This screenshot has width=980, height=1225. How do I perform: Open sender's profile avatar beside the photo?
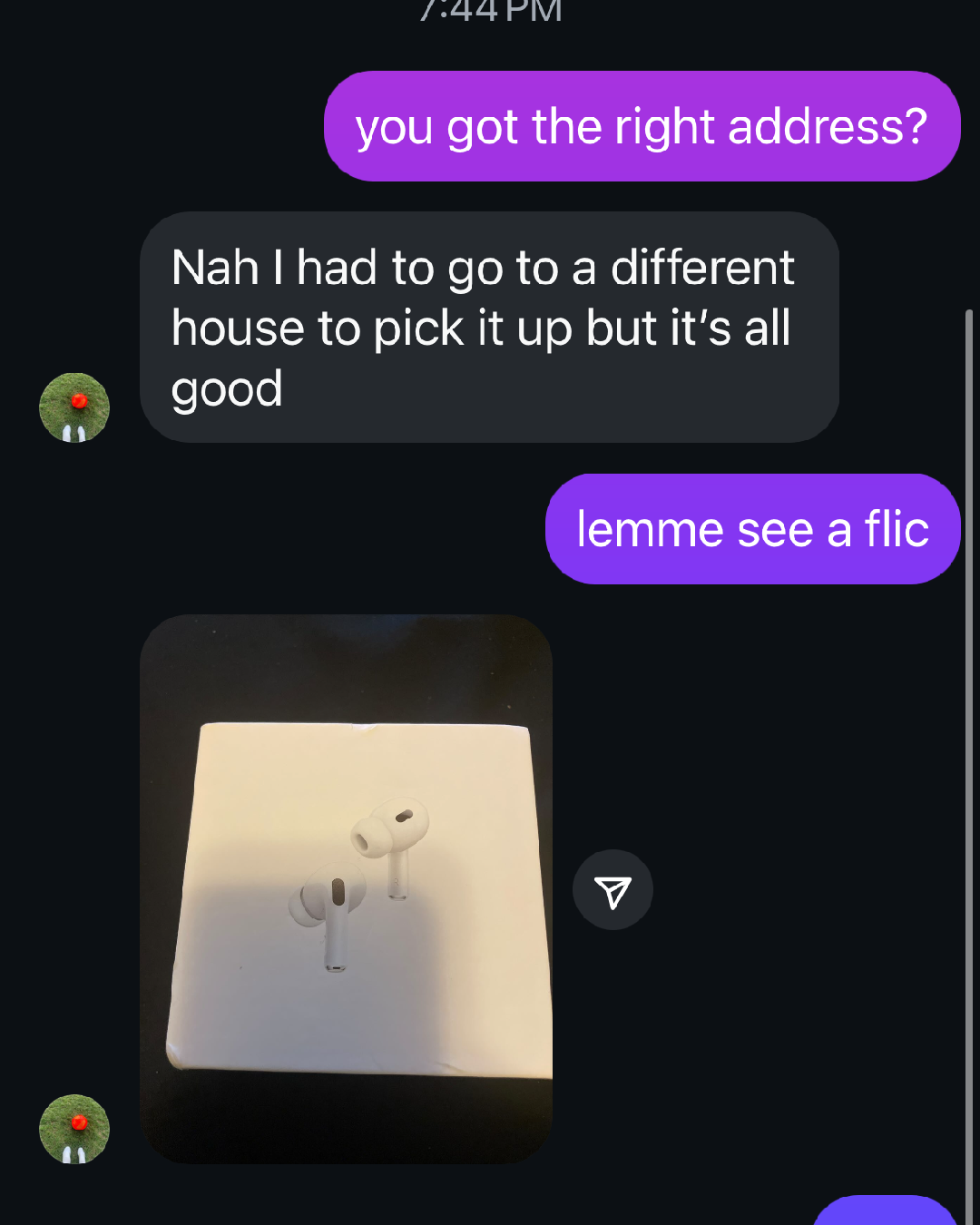(x=74, y=1129)
